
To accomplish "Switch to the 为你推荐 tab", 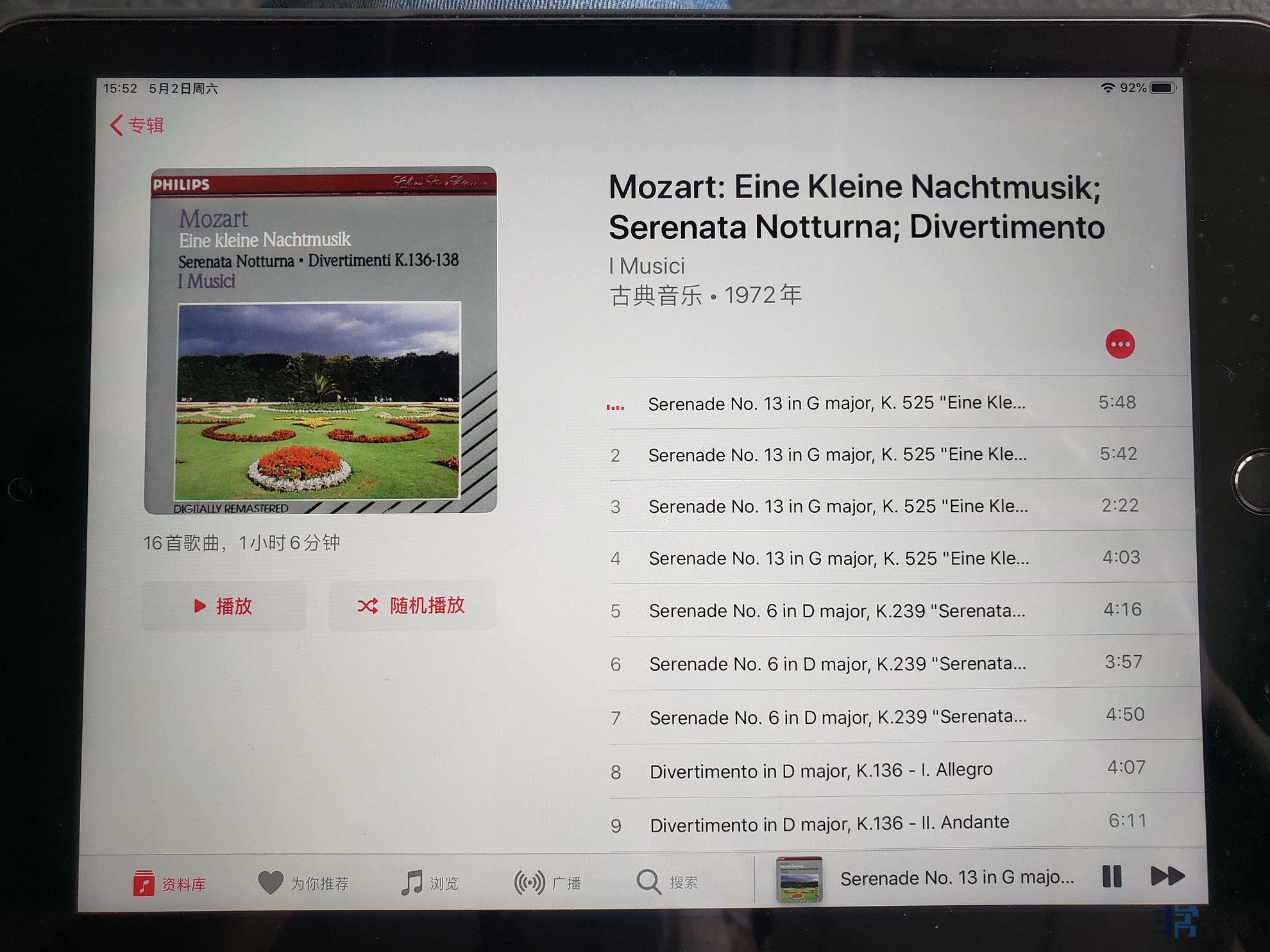I will click(x=303, y=883).
